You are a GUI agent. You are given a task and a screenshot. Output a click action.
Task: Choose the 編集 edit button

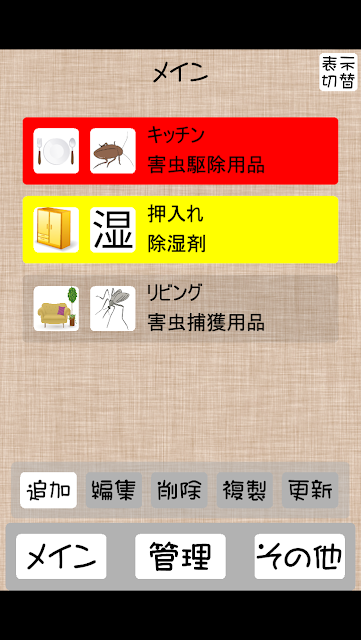click(114, 490)
